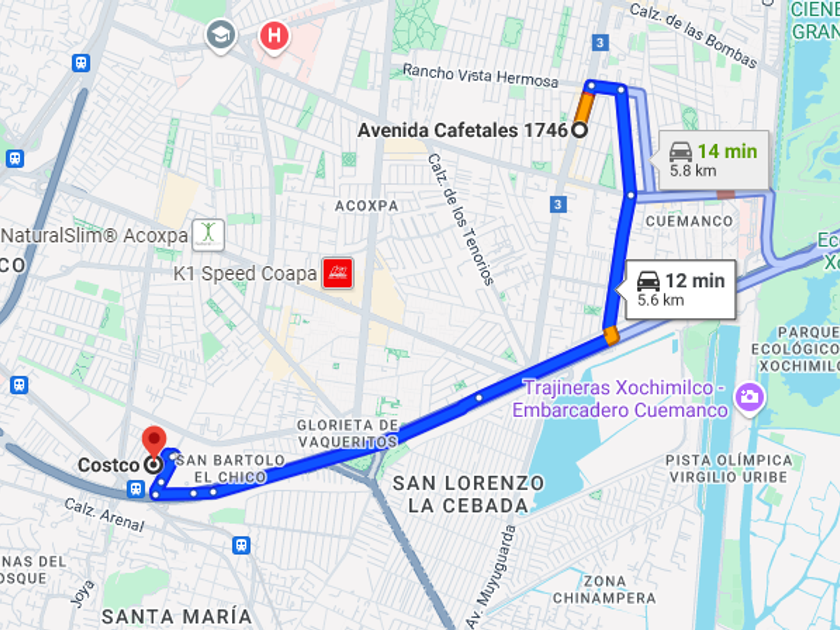Viewport: 840px width, 630px height.
Task: Tap the red hospital marker
Action: [x=273, y=38]
